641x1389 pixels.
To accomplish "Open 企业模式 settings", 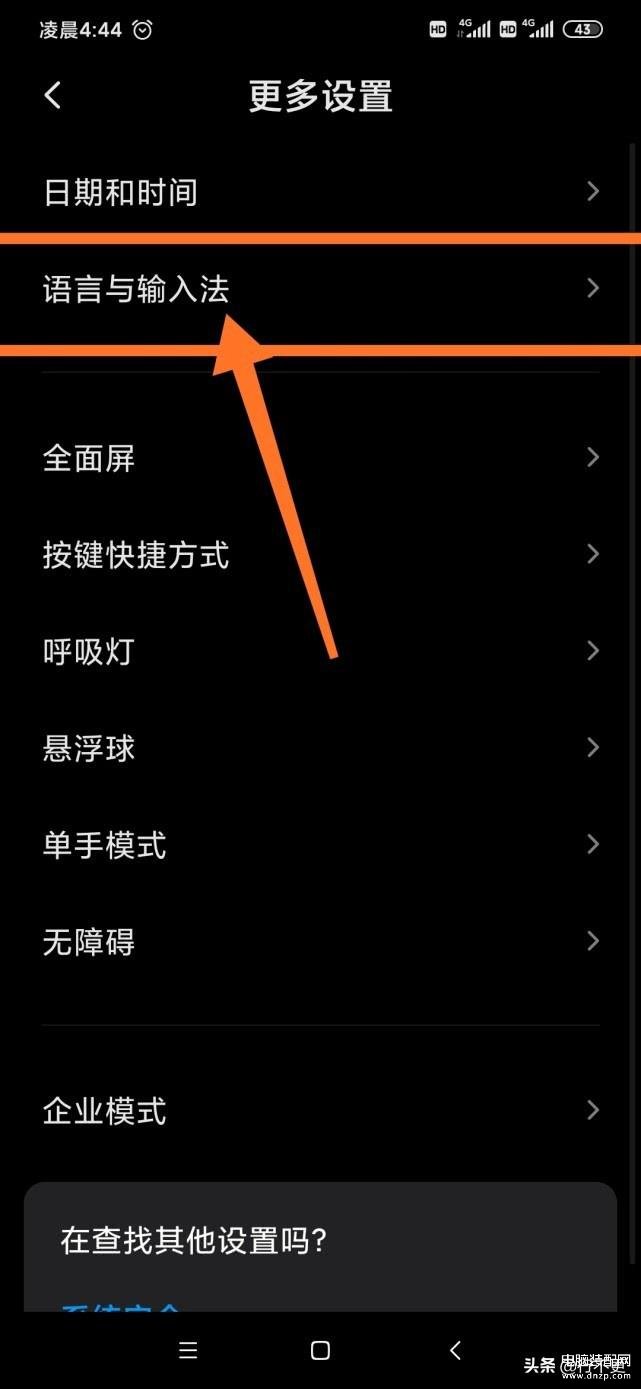I will click(x=320, y=1110).
